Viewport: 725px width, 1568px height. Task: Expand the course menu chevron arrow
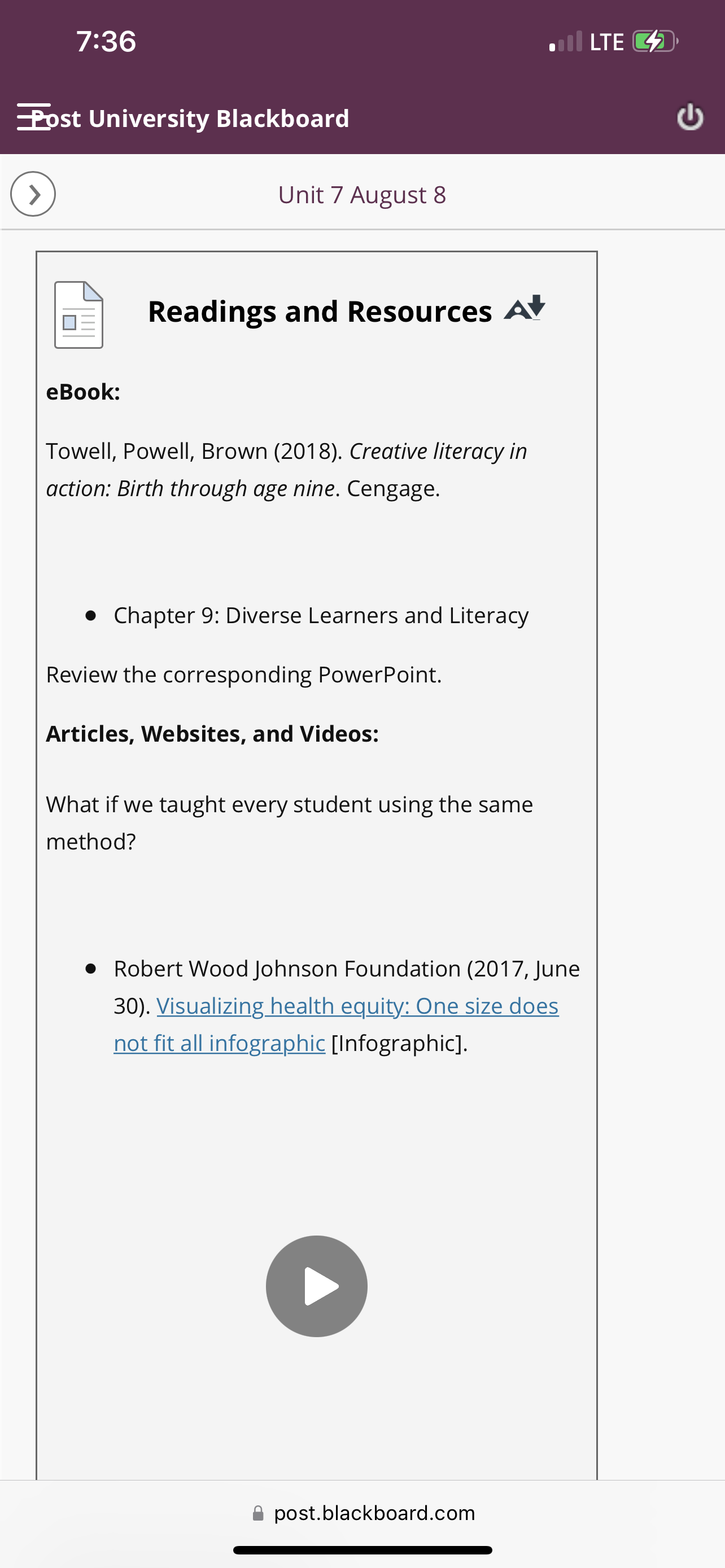pos(33,194)
